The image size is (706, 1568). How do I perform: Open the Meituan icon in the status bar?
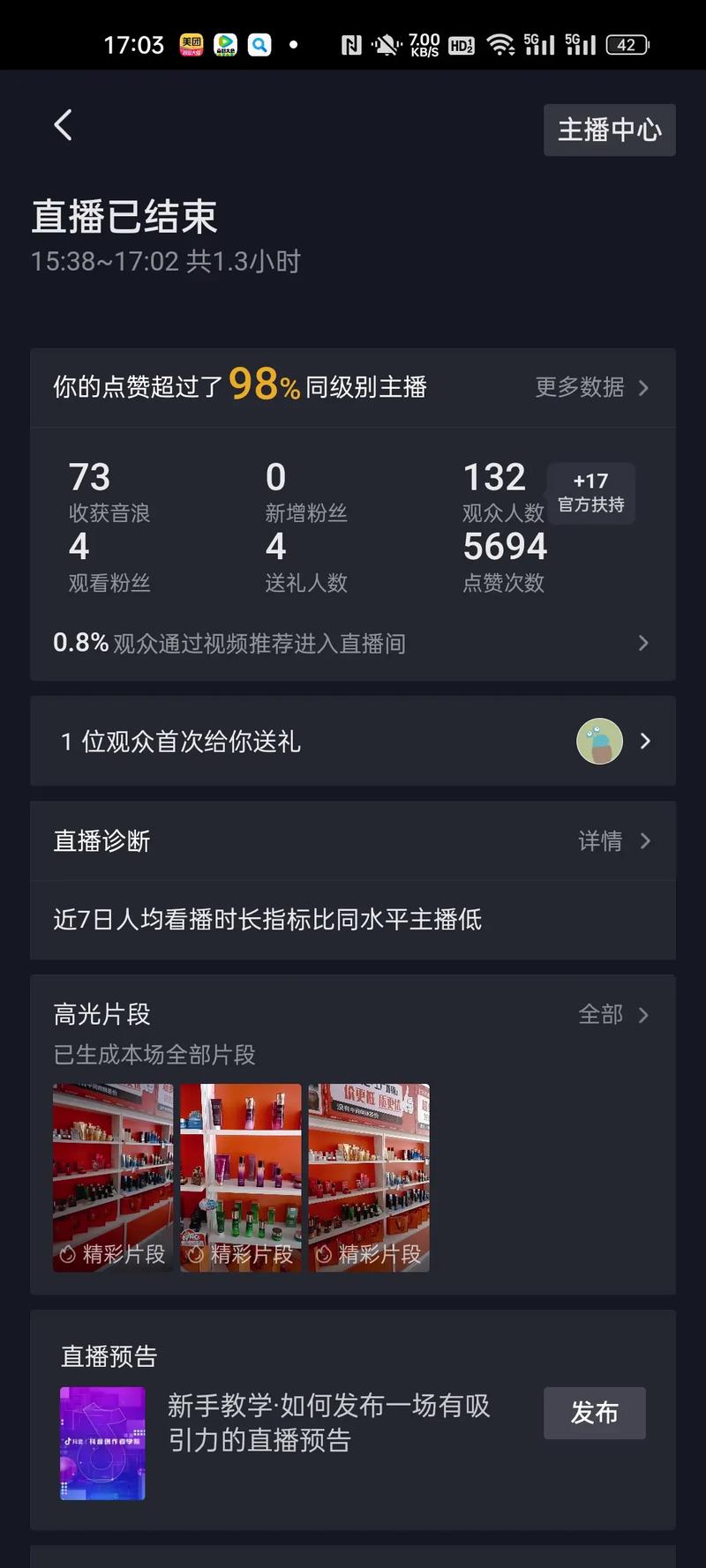pos(192,43)
